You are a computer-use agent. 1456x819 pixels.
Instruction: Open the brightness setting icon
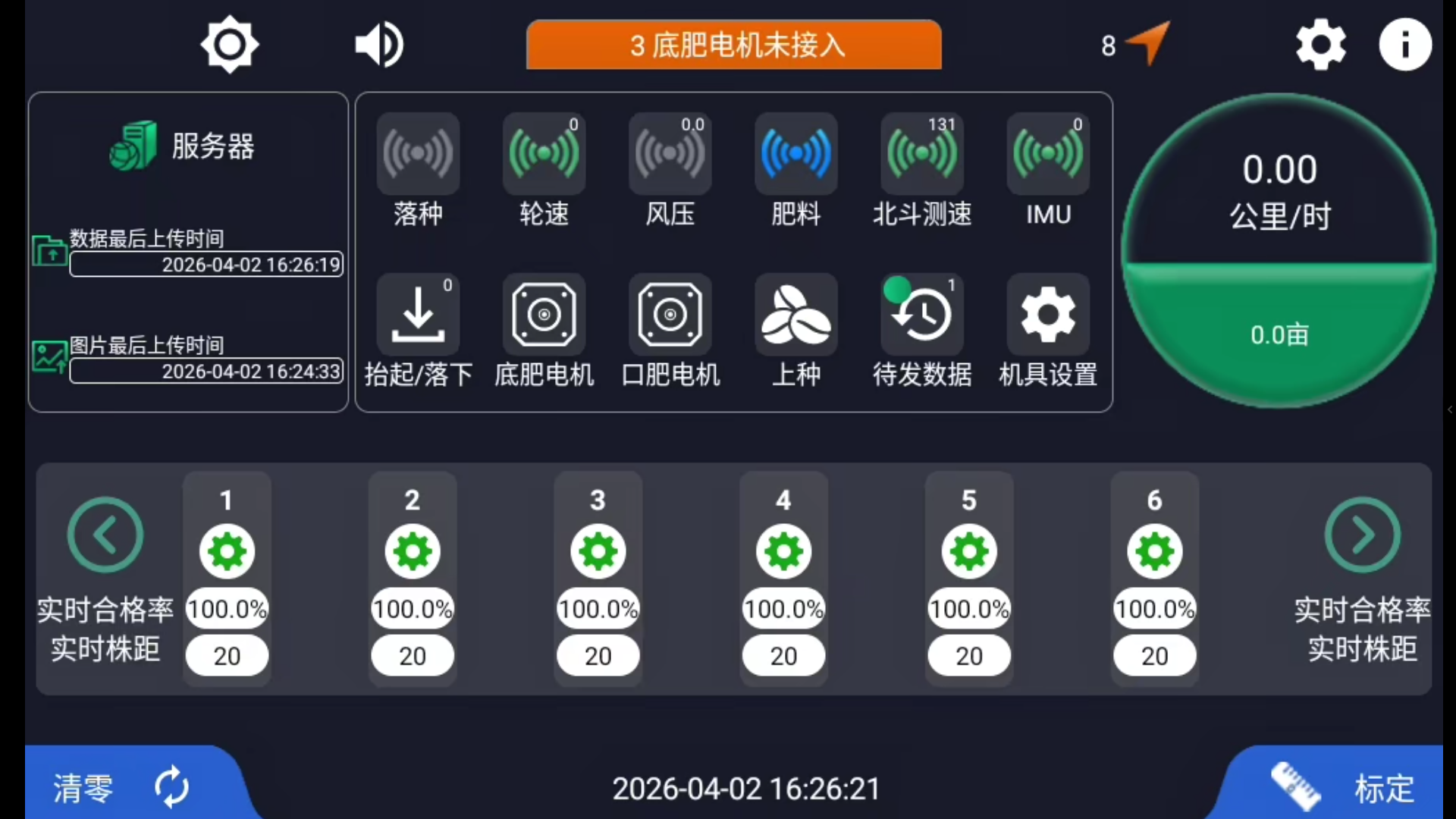pos(229,45)
